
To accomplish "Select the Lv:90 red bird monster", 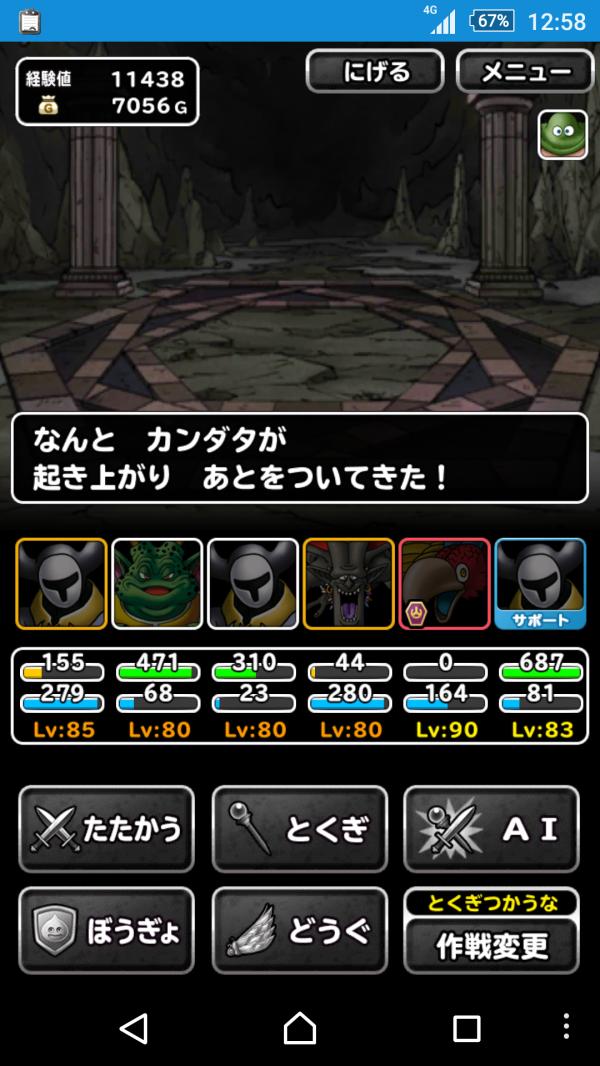I will click(x=445, y=584).
